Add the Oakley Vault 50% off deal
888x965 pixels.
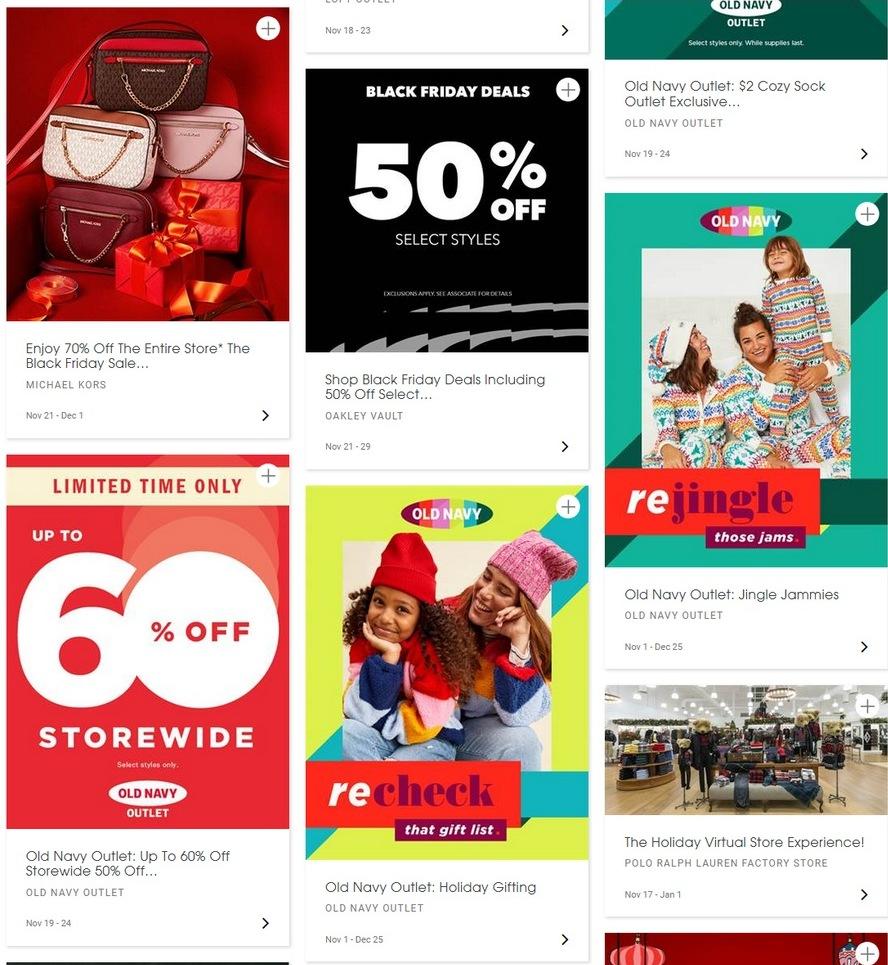568,90
